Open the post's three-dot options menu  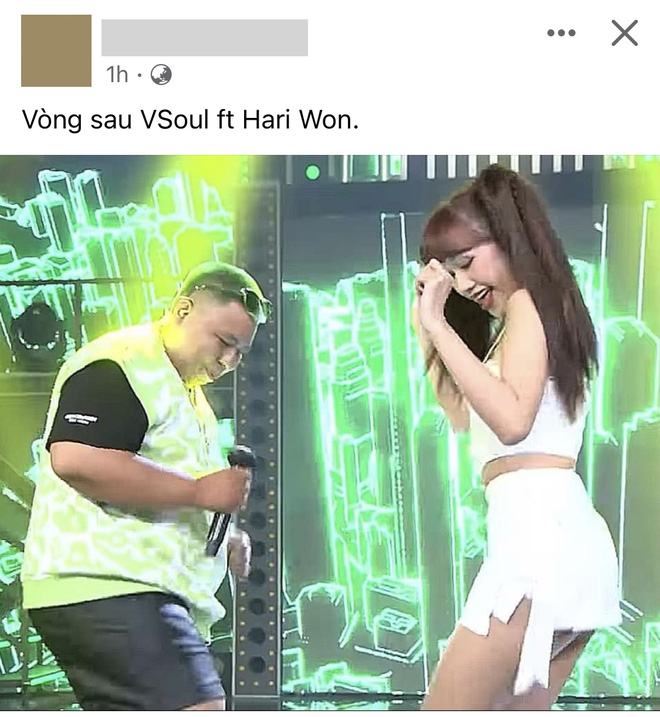point(561,33)
